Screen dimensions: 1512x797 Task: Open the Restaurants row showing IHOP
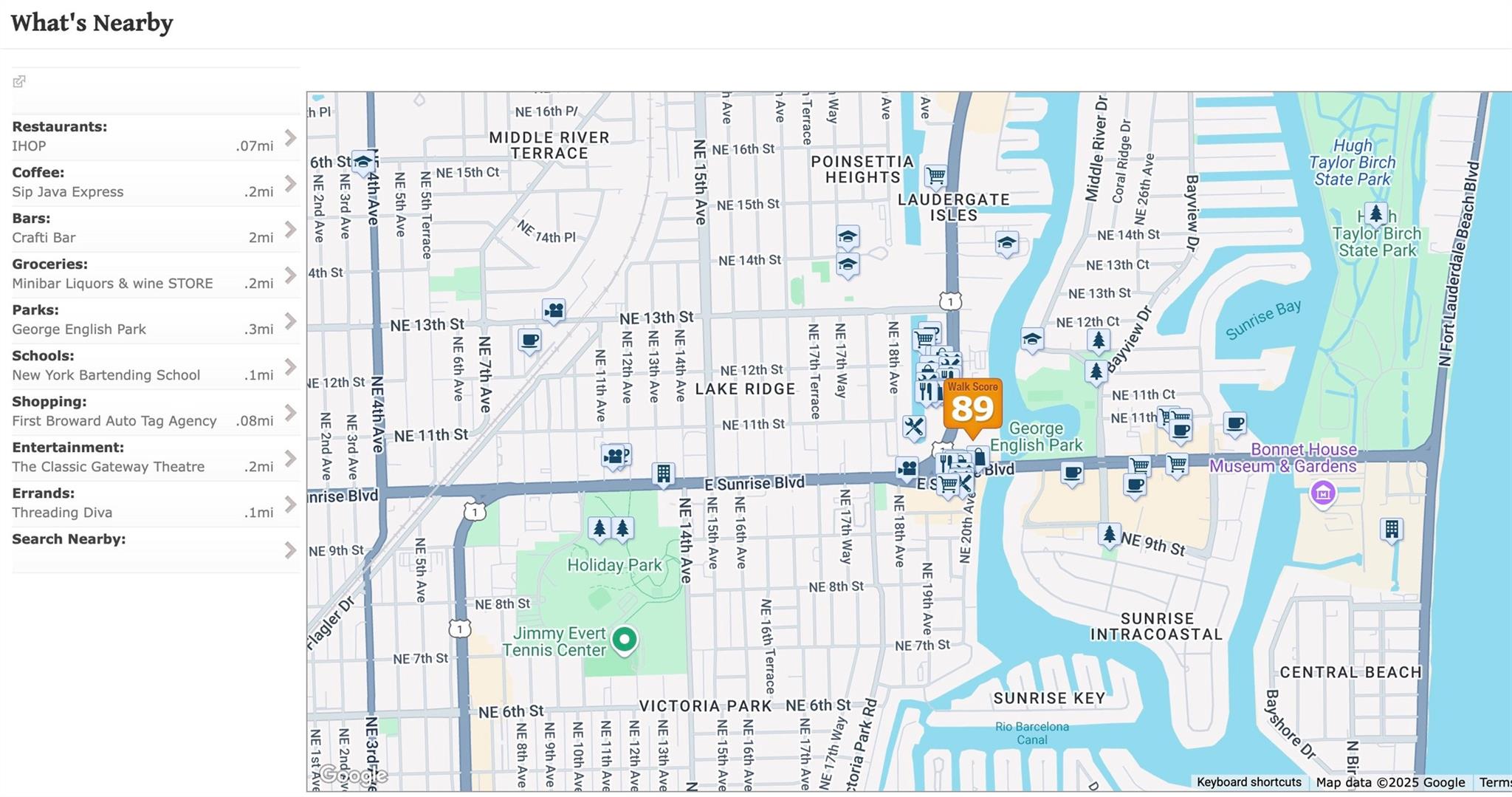pyautogui.click(x=155, y=137)
